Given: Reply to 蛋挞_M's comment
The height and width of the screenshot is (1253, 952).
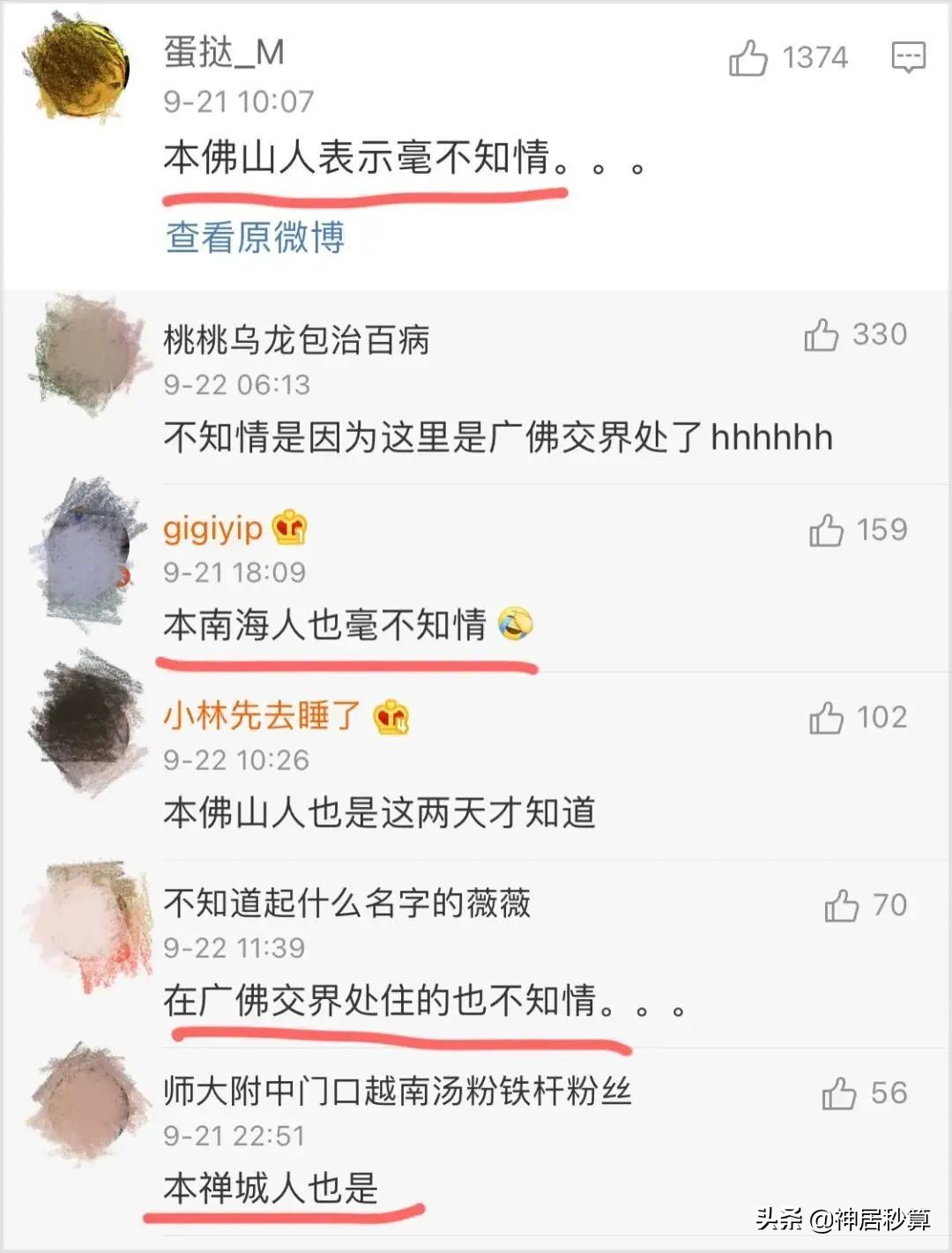Looking at the screenshot, I should tap(908, 57).
